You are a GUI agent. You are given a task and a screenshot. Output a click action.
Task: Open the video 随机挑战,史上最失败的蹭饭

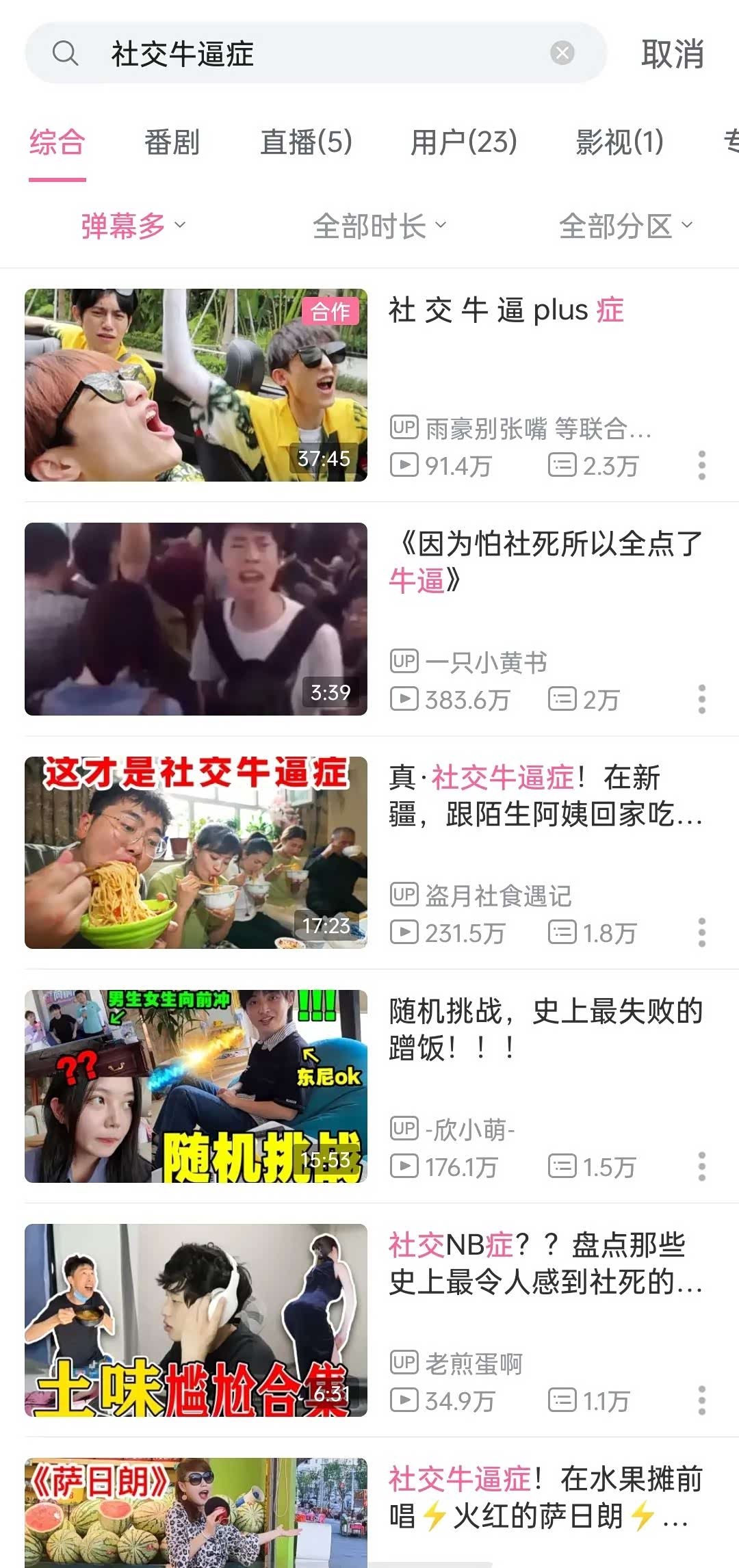(196, 1086)
